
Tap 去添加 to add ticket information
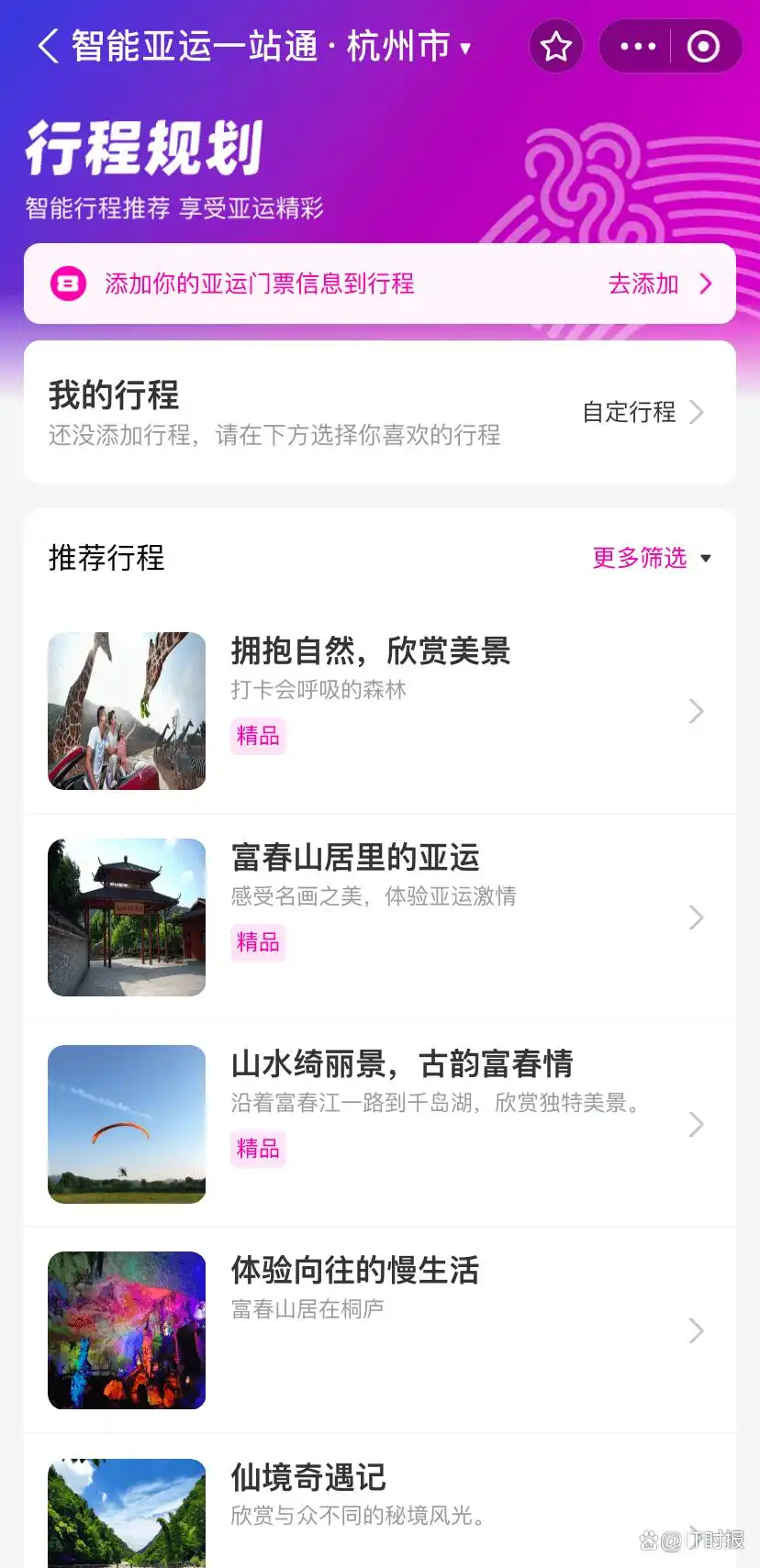[x=644, y=284]
